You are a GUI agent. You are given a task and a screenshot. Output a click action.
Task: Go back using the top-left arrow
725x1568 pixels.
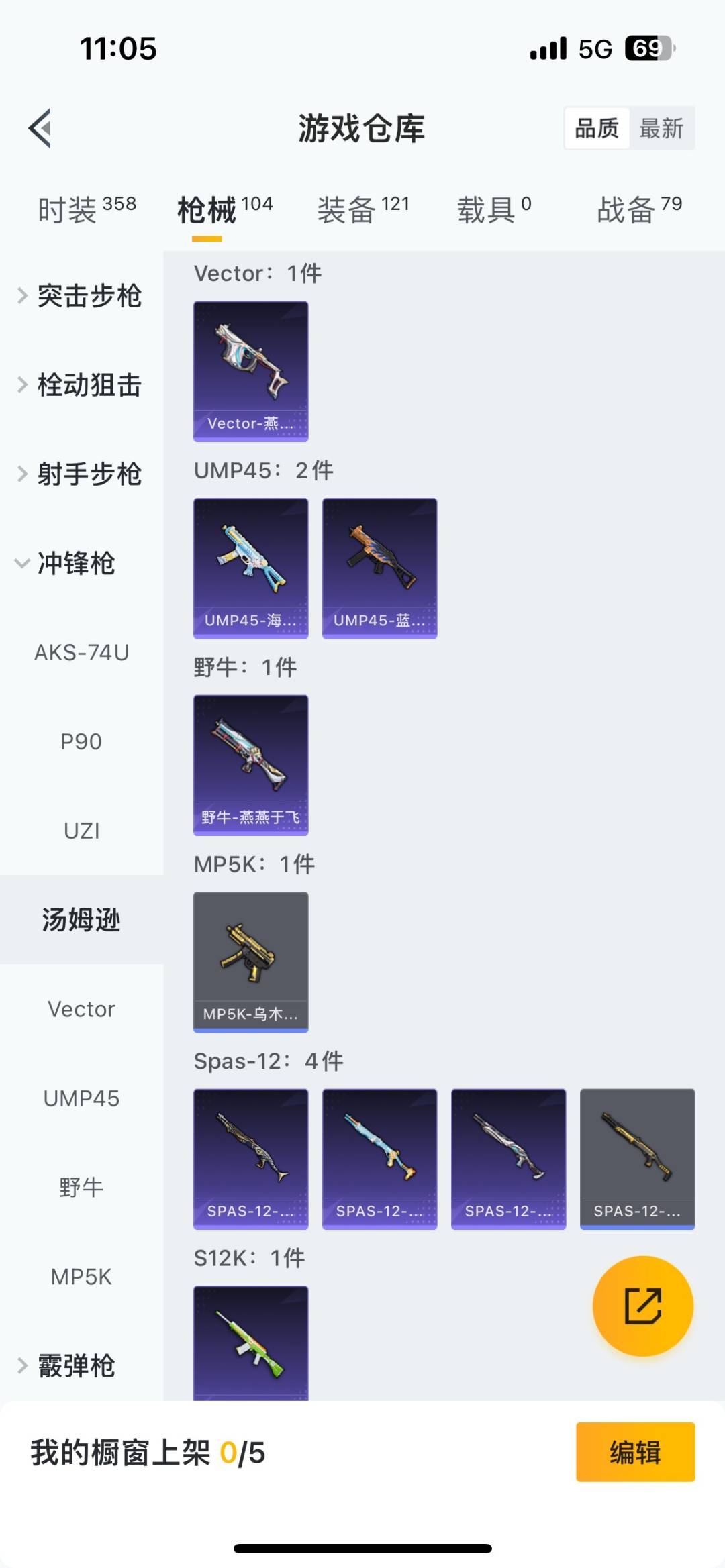pyautogui.click(x=40, y=127)
